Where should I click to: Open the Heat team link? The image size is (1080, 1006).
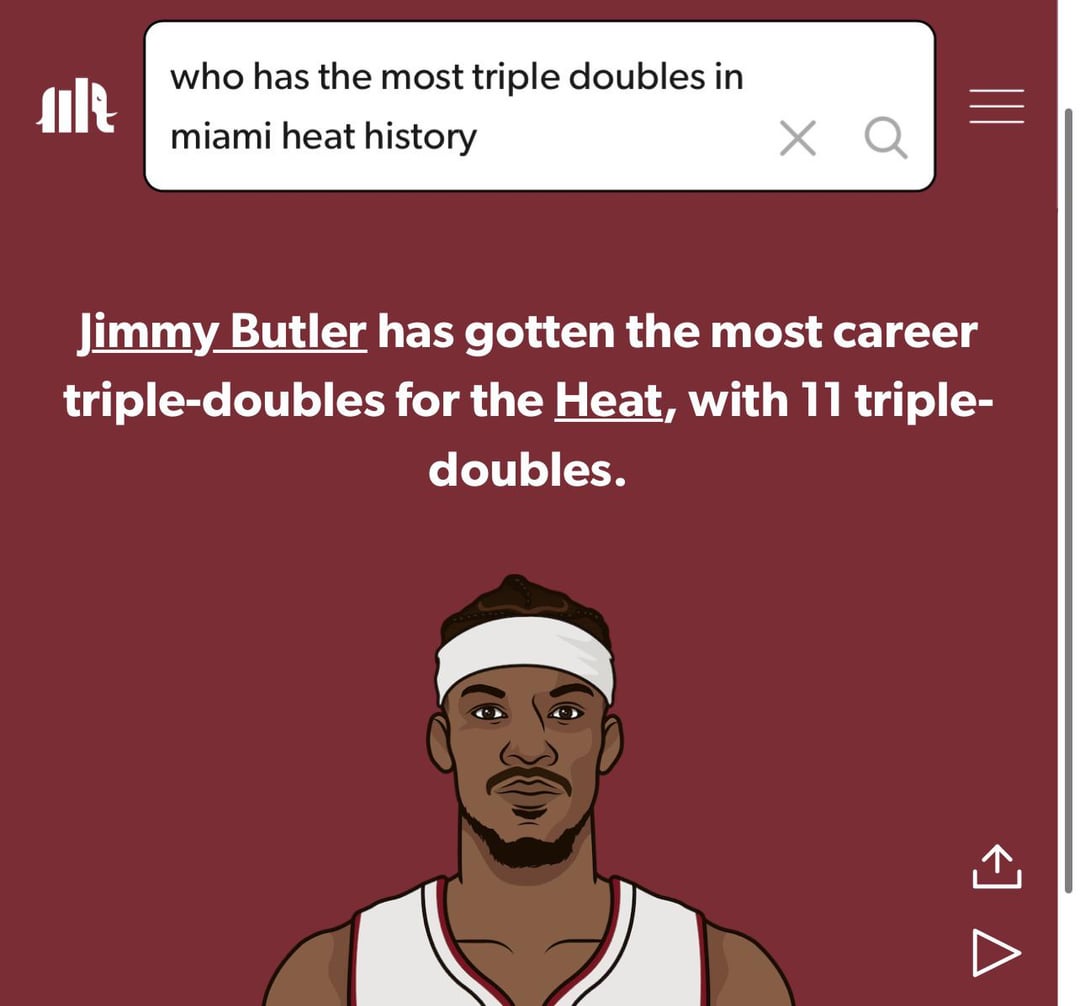[x=609, y=401]
